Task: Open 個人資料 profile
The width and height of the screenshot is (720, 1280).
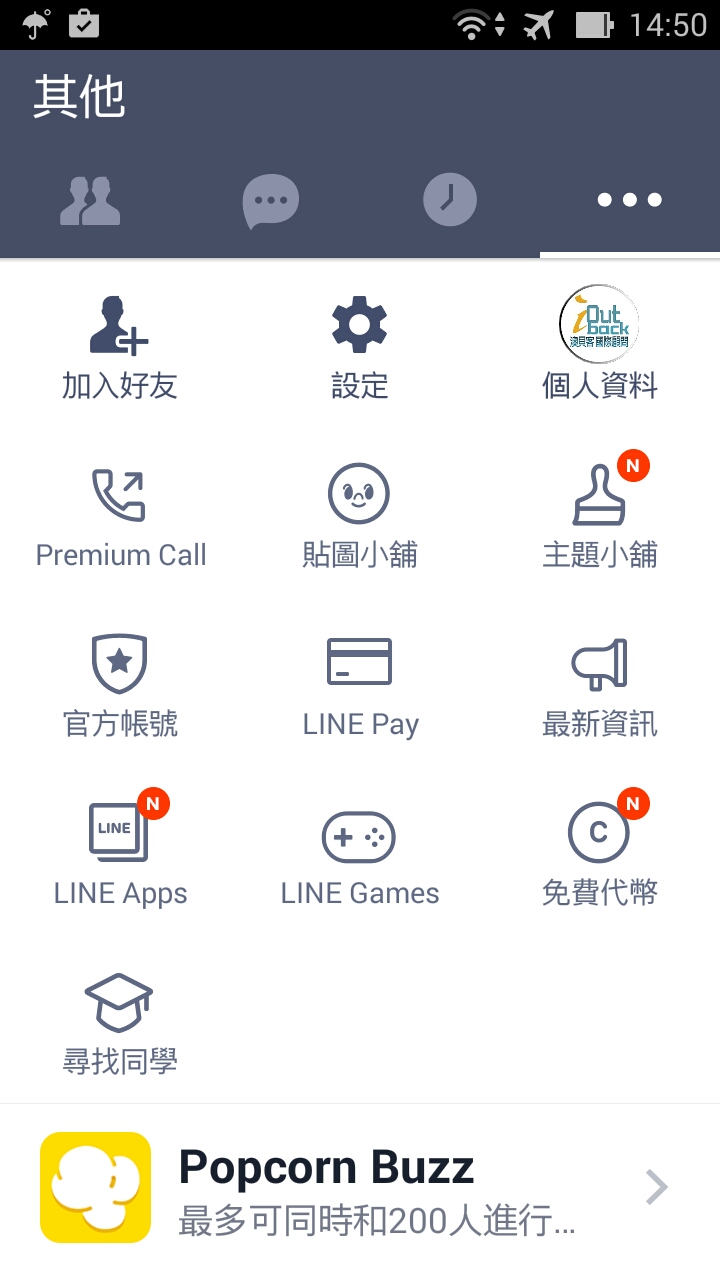Action: click(x=600, y=347)
